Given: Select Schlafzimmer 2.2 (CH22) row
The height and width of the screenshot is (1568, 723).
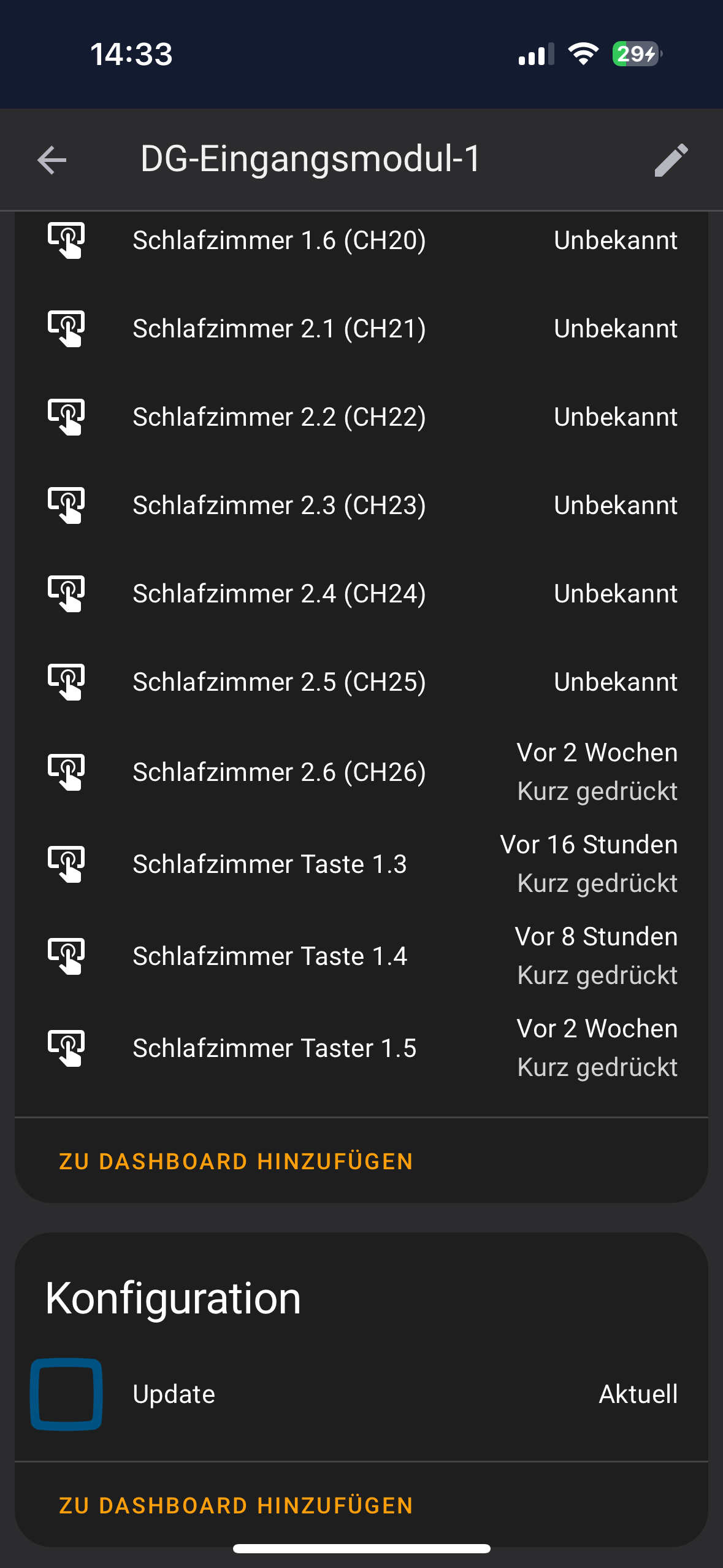Looking at the screenshot, I should tap(362, 417).
